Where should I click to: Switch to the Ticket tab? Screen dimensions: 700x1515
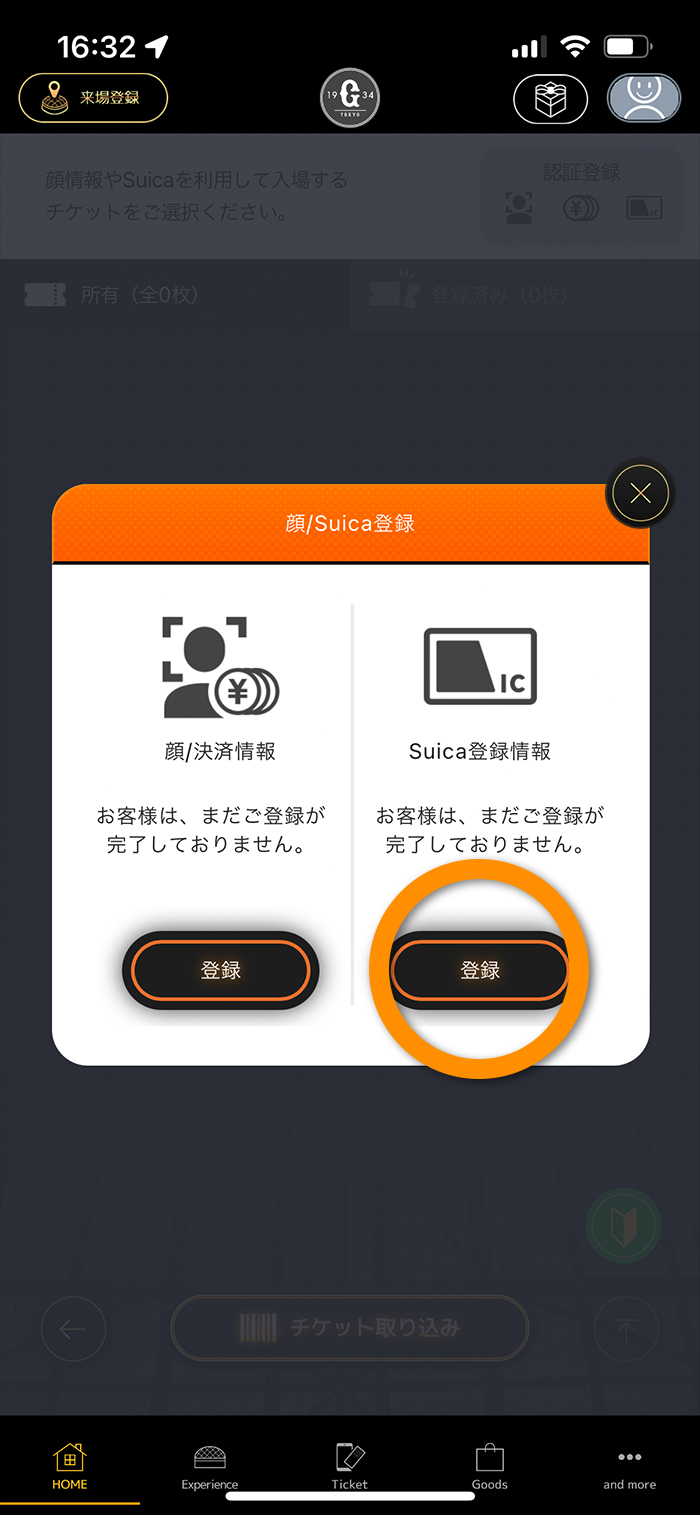pyautogui.click(x=350, y=1467)
